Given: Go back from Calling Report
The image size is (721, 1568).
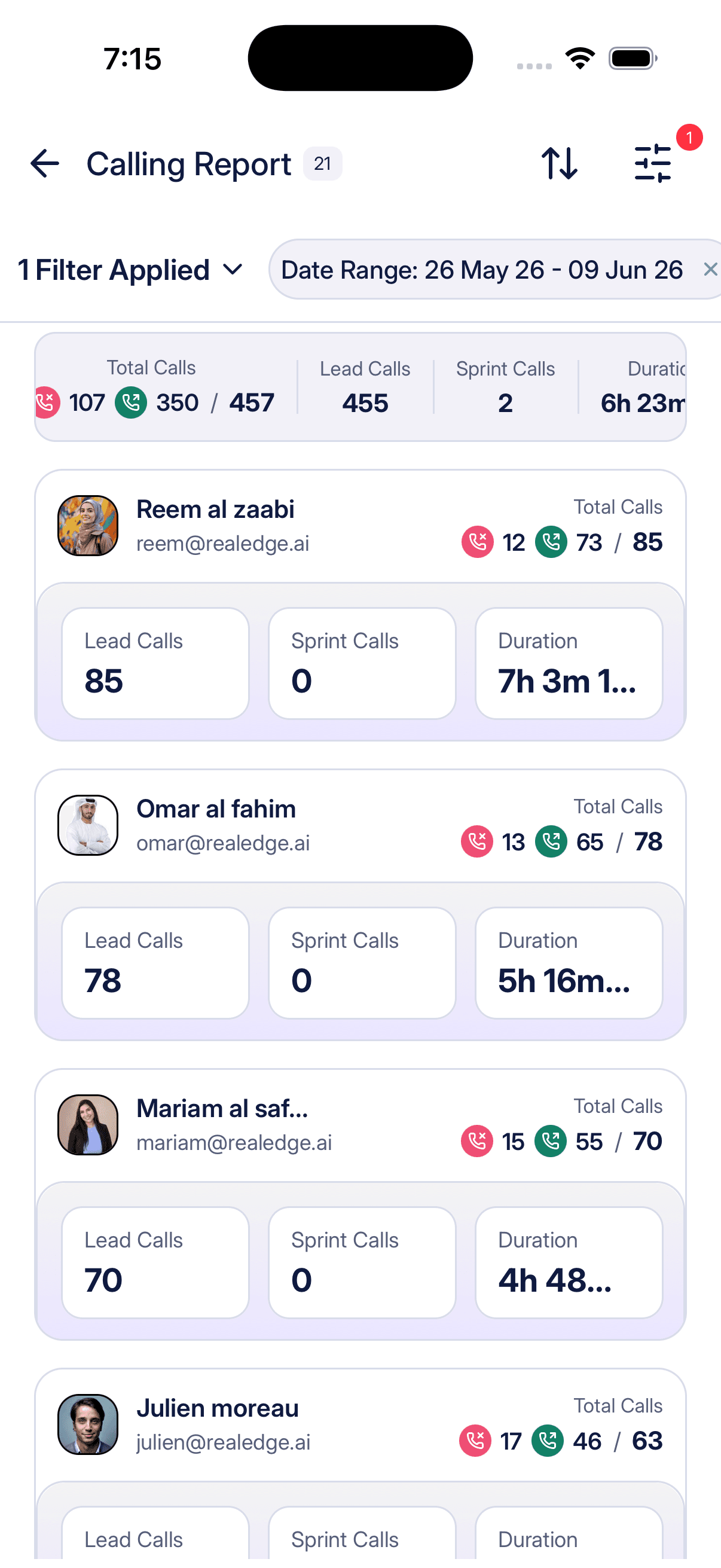Looking at the screenshot, I should tap(44, 164).
